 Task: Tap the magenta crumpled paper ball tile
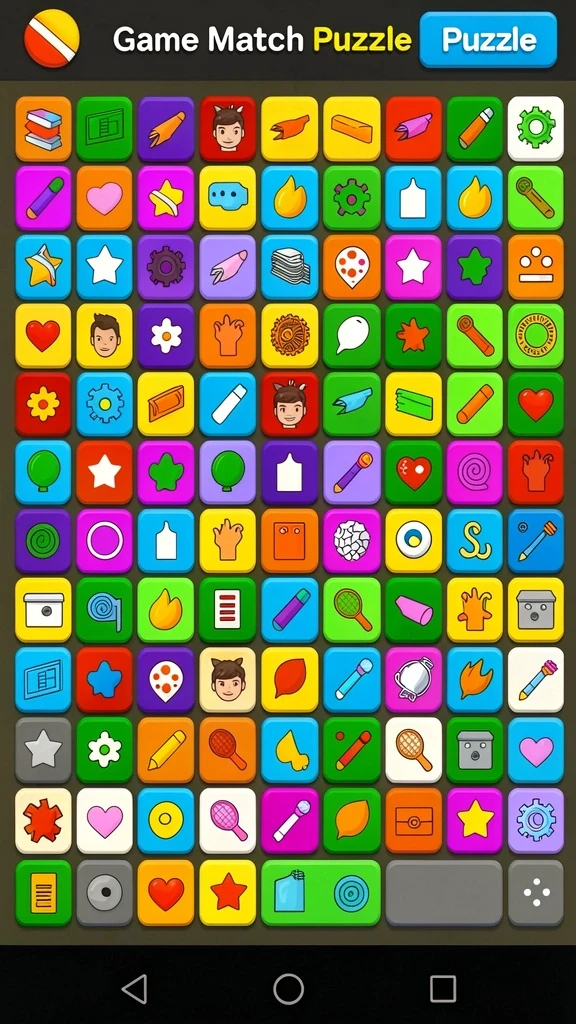[351, 541]
